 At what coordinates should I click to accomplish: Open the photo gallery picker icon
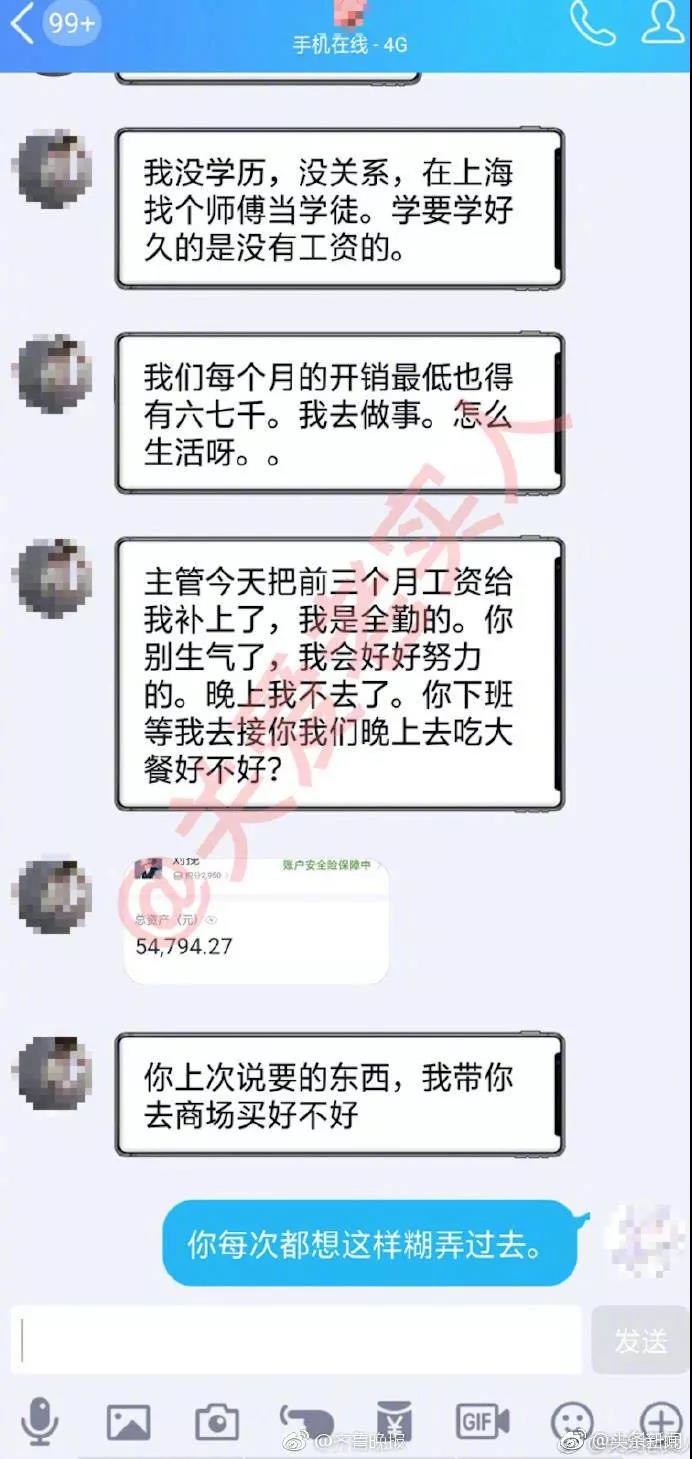point(128,1421)
